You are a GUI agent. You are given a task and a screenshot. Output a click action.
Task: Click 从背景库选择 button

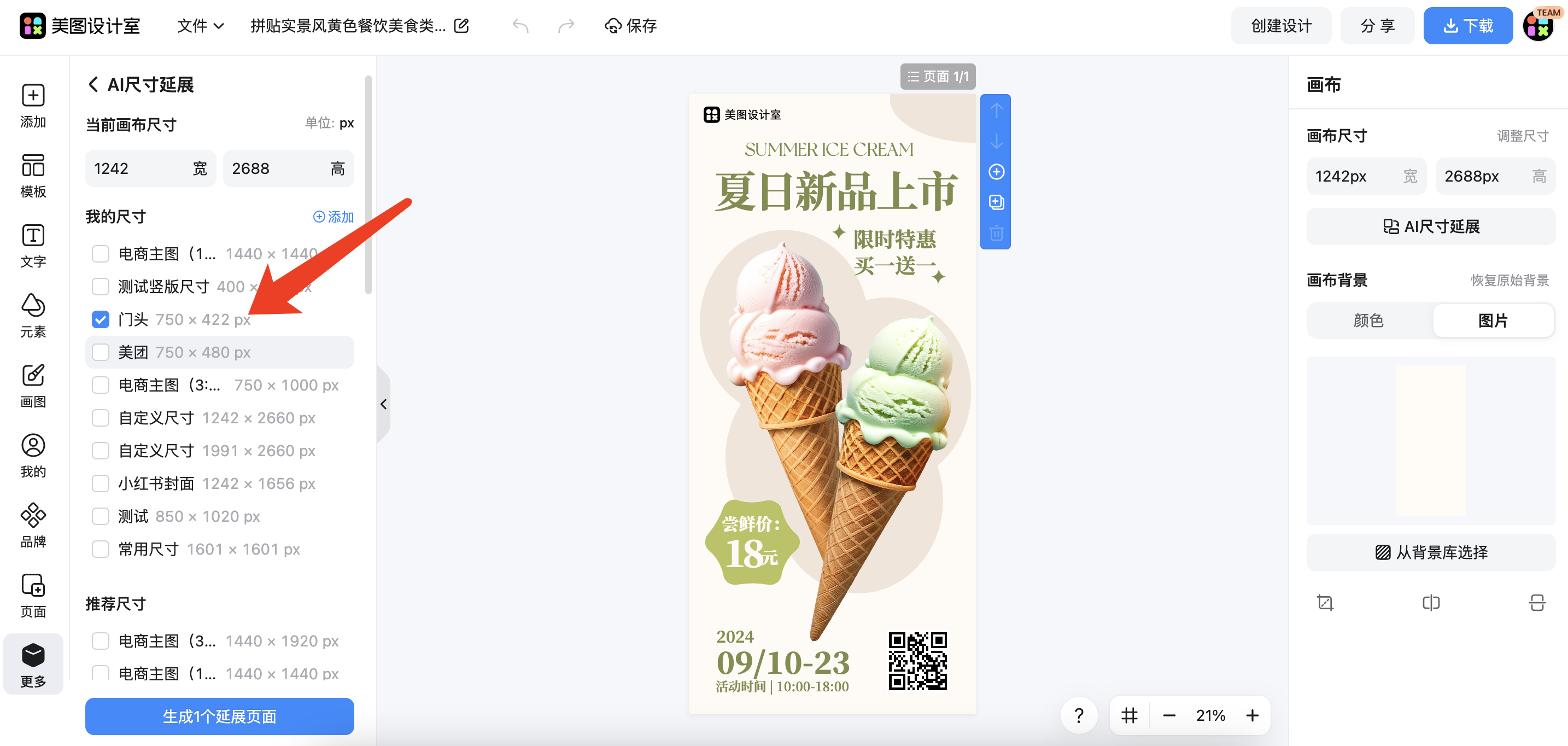(1430, 552)
